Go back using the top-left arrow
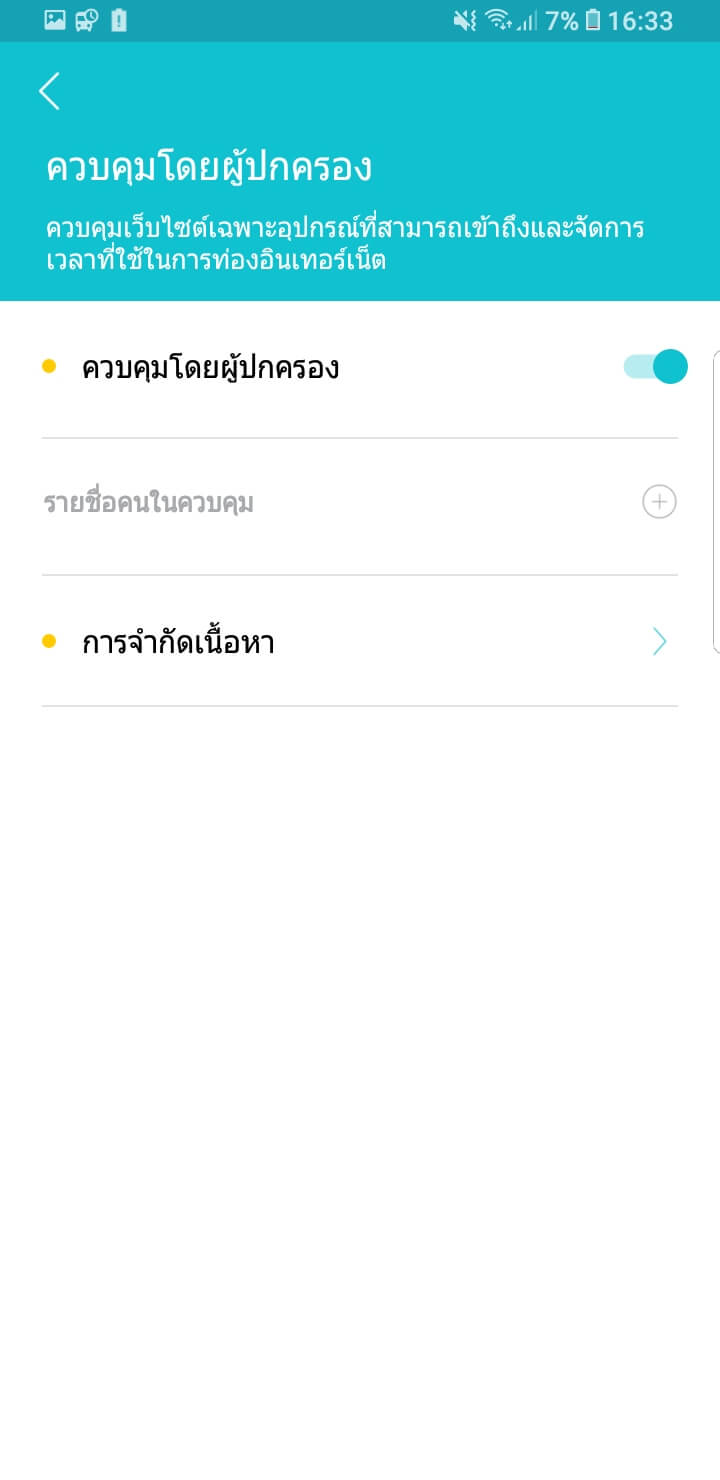Viewport: 720px width, 1480px height. click(49, 91)
